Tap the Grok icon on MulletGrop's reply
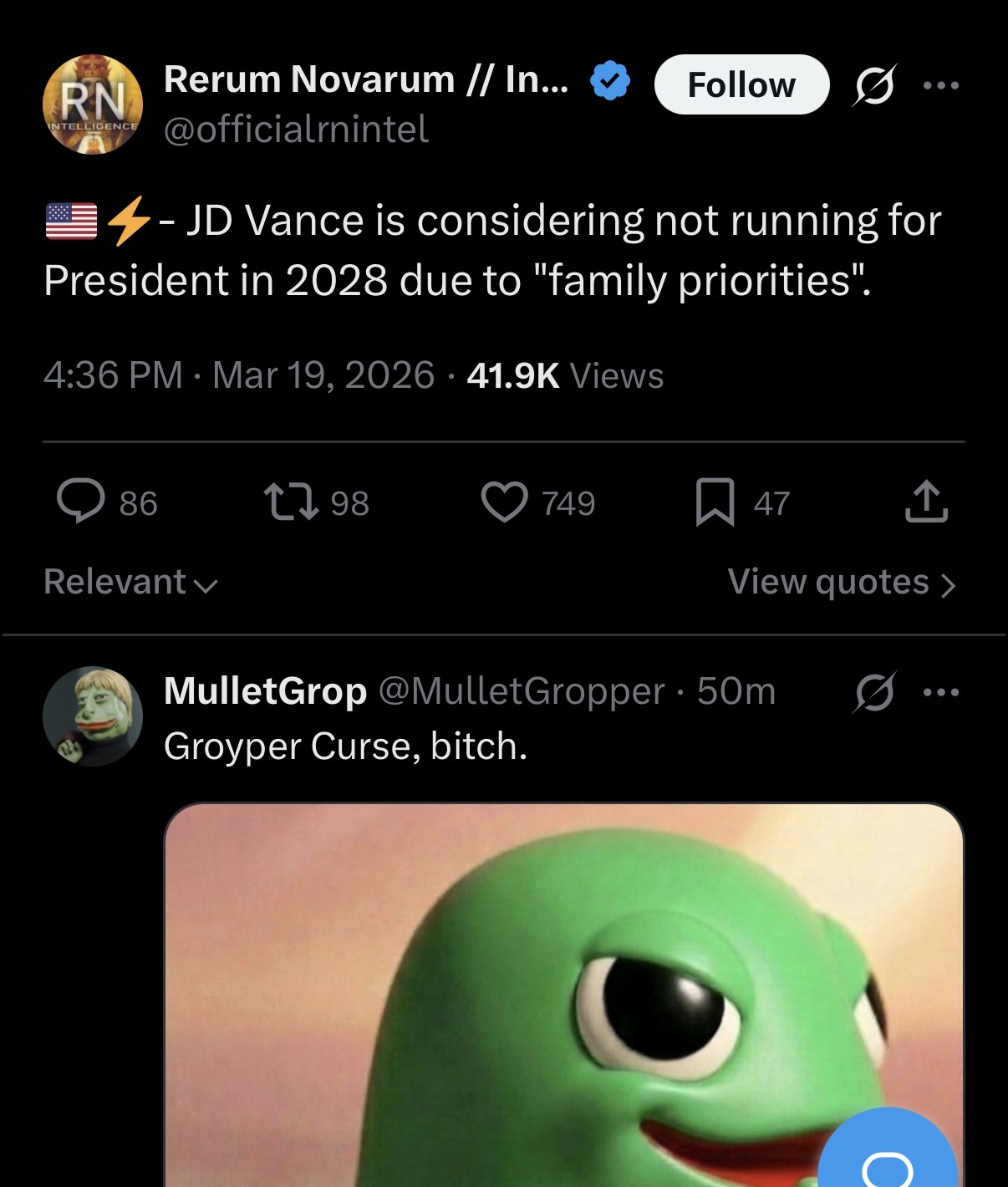 click(874, 692)
